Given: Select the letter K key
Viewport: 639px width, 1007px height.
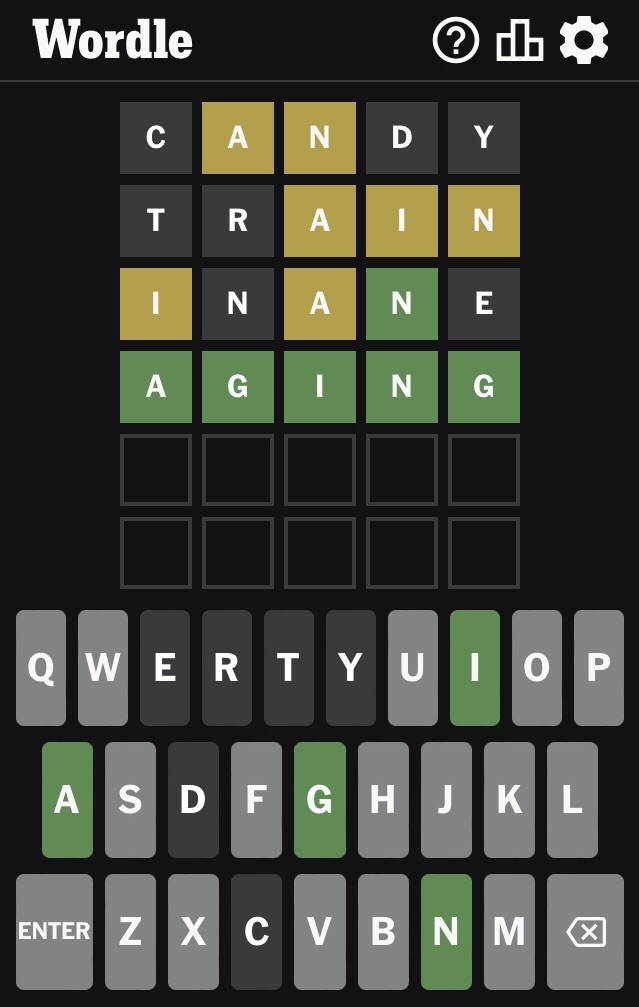Looking at the screenshot, I should 509,800.
